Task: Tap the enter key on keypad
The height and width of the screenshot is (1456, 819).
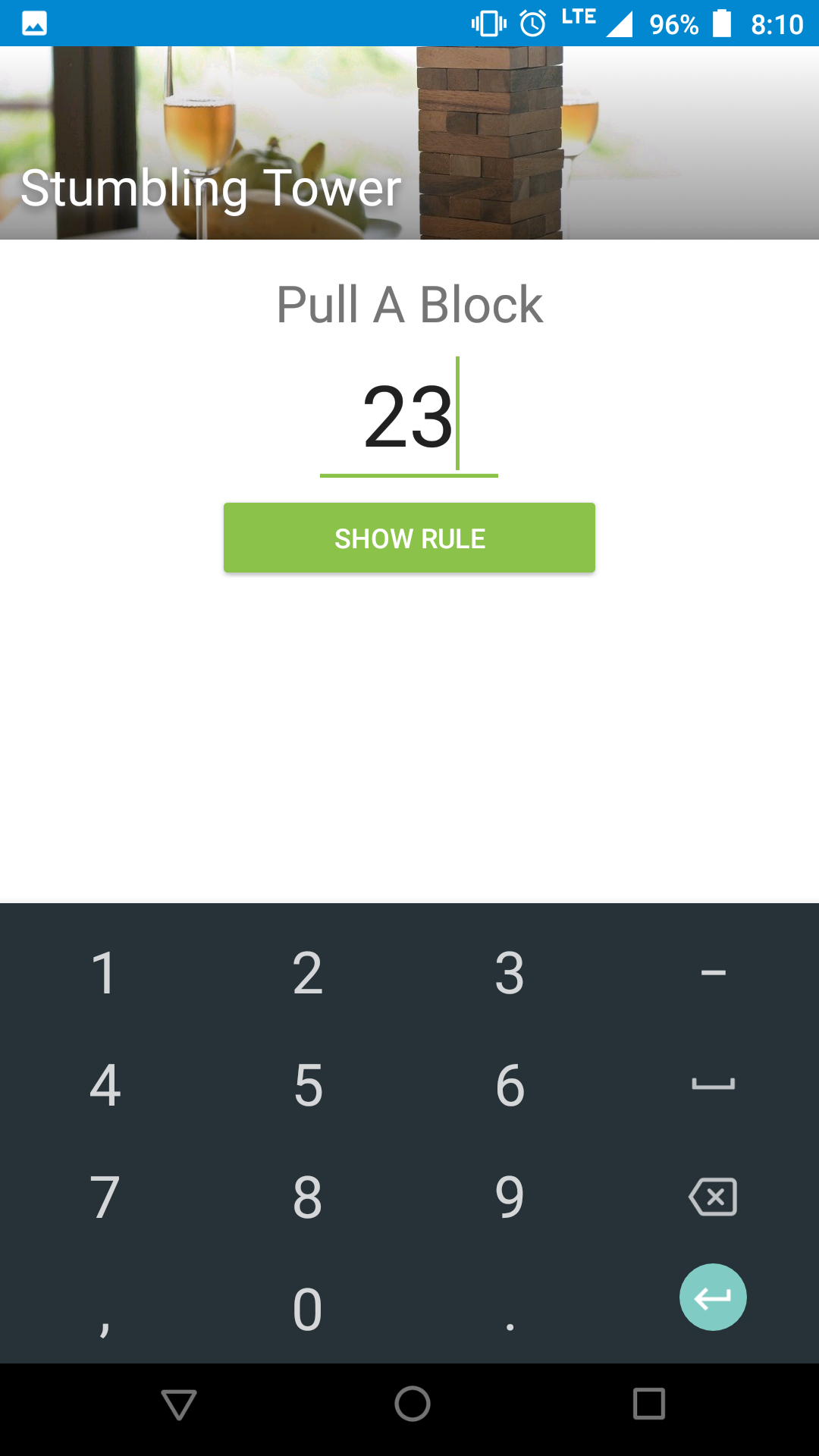Action: click(712, 1297)
